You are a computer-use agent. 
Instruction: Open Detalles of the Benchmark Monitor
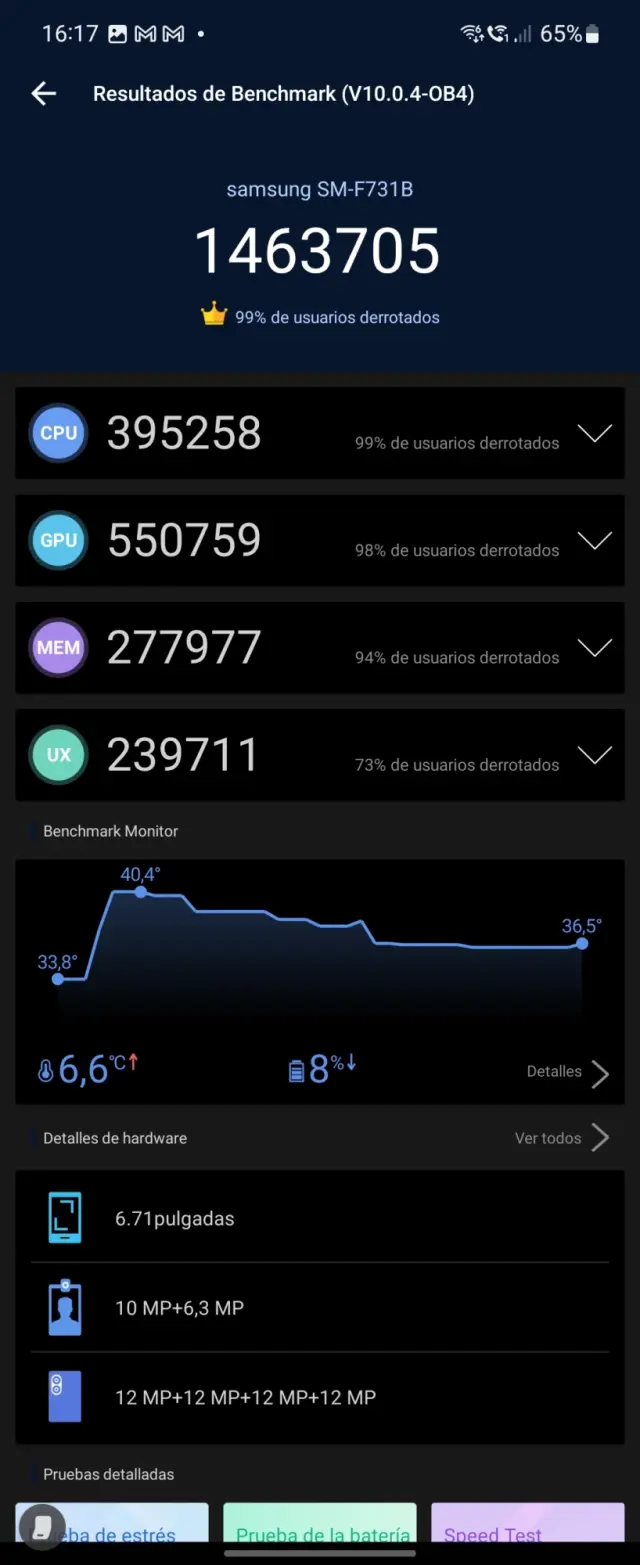pos(567,1072)
